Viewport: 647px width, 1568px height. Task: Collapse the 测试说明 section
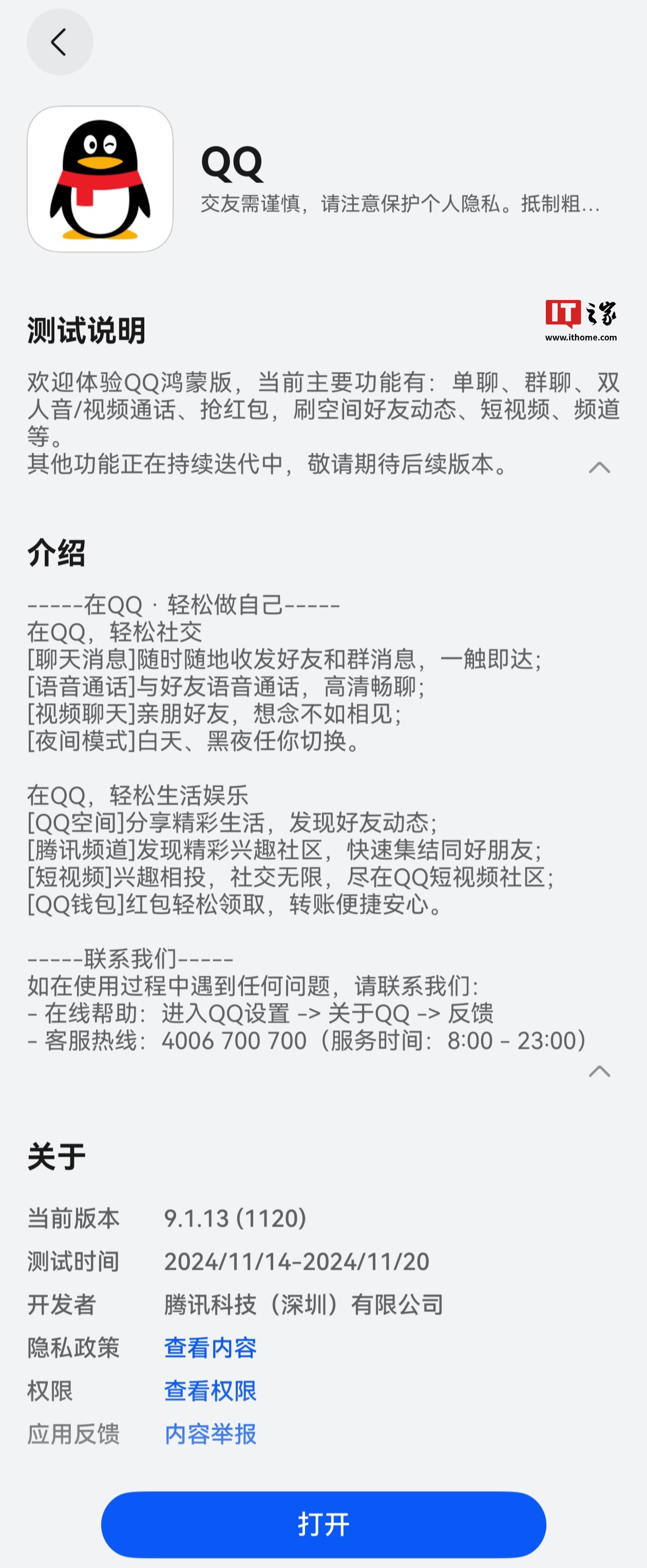point(599,467)
